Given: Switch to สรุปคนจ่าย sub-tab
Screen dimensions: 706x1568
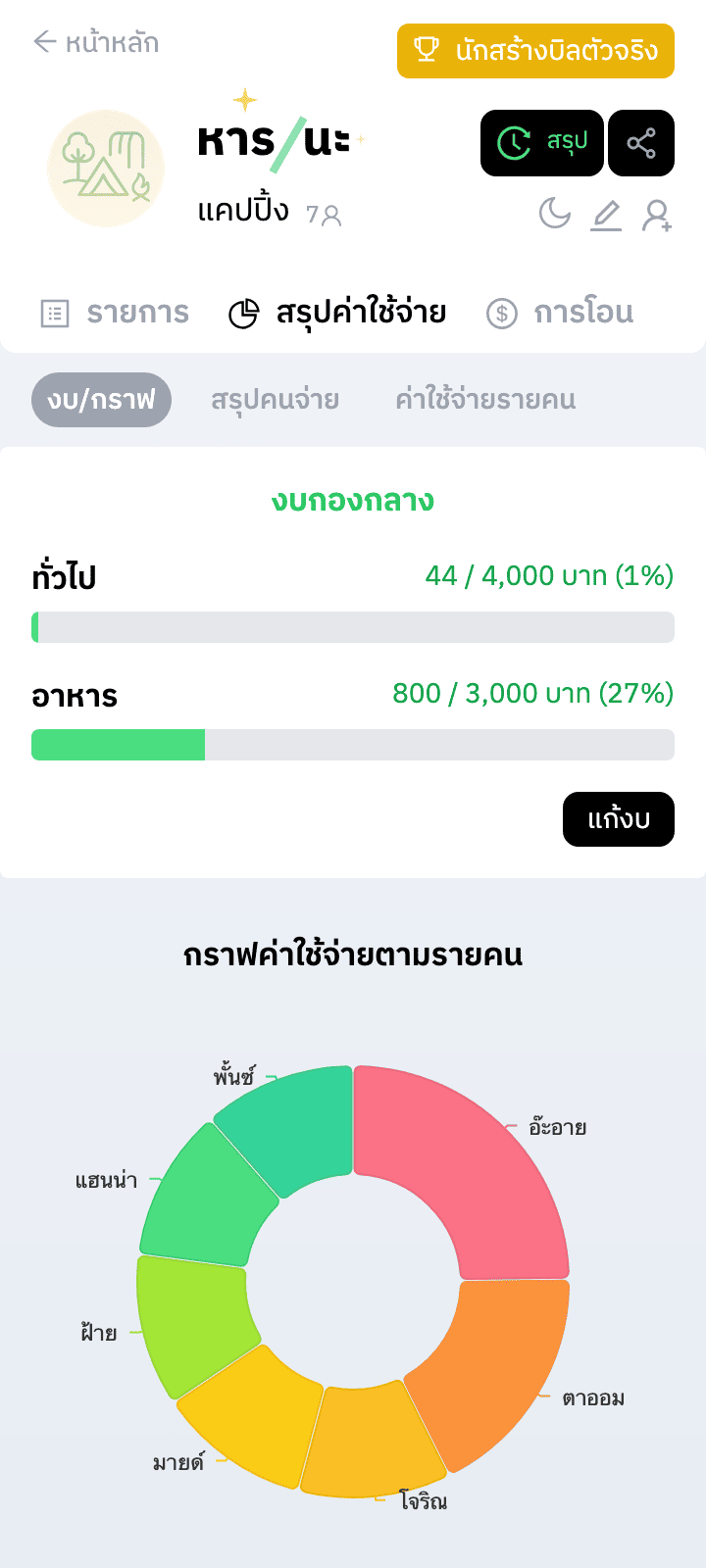Looking at the screenshot, I should click(x=275, y=400).
